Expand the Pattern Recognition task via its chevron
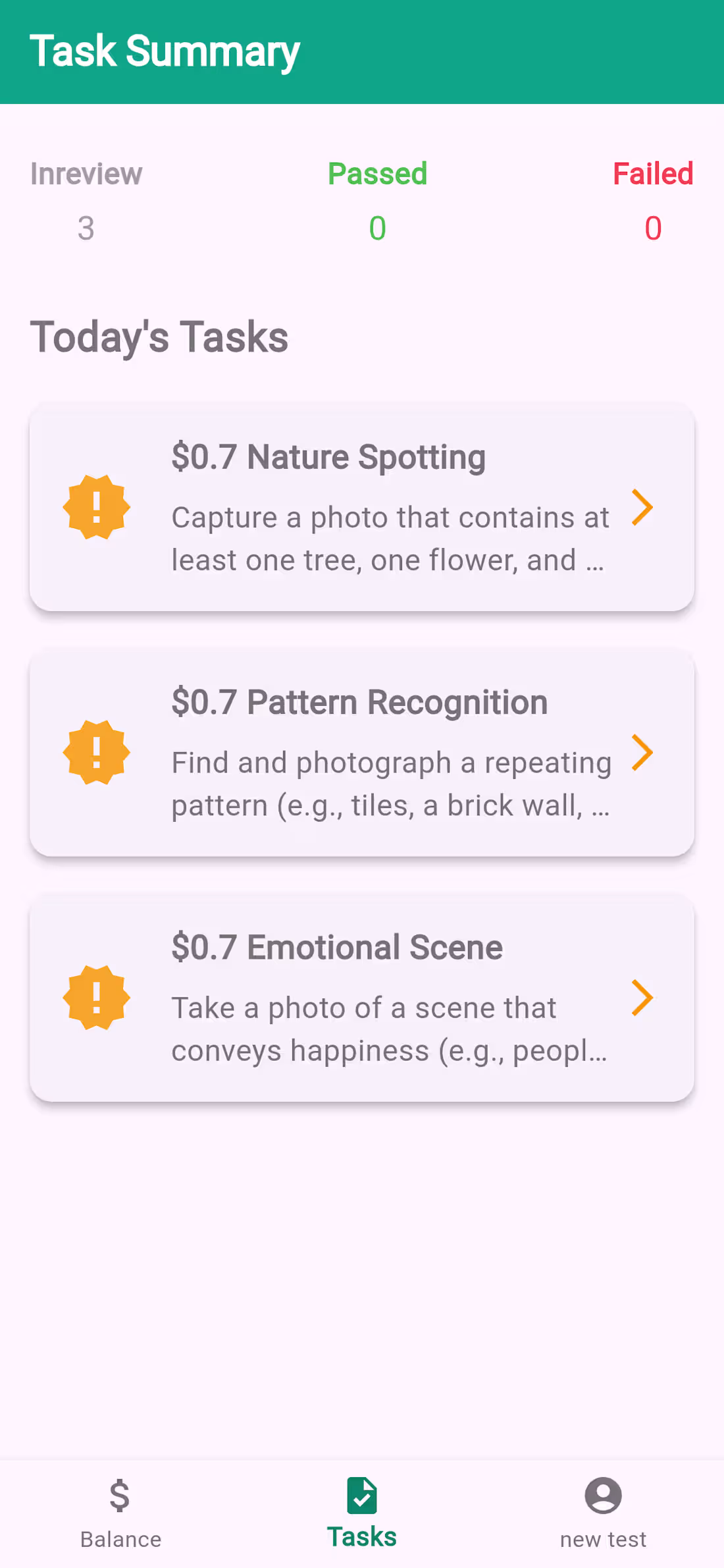 click(x=643, y=752)
